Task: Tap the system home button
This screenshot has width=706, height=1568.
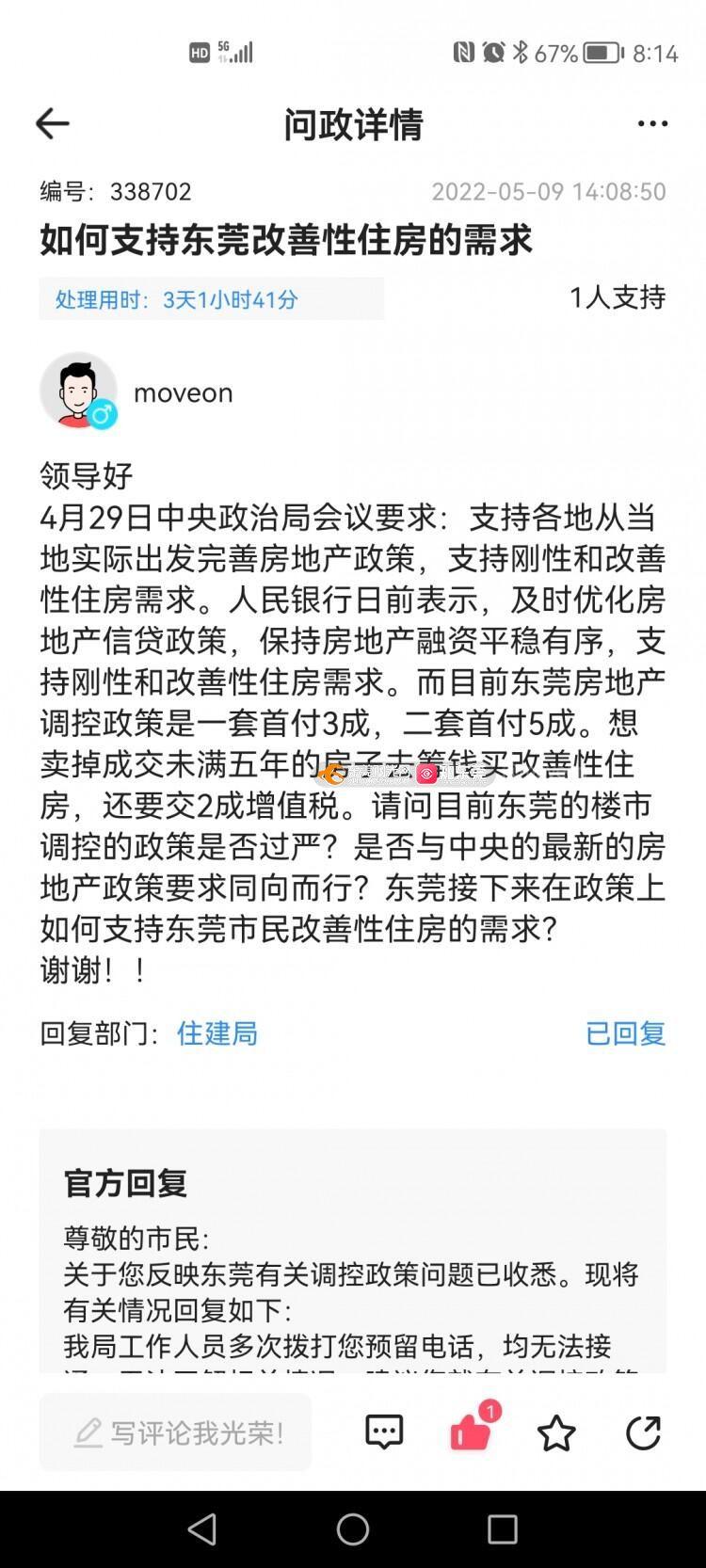Action: coord(353,1529)
